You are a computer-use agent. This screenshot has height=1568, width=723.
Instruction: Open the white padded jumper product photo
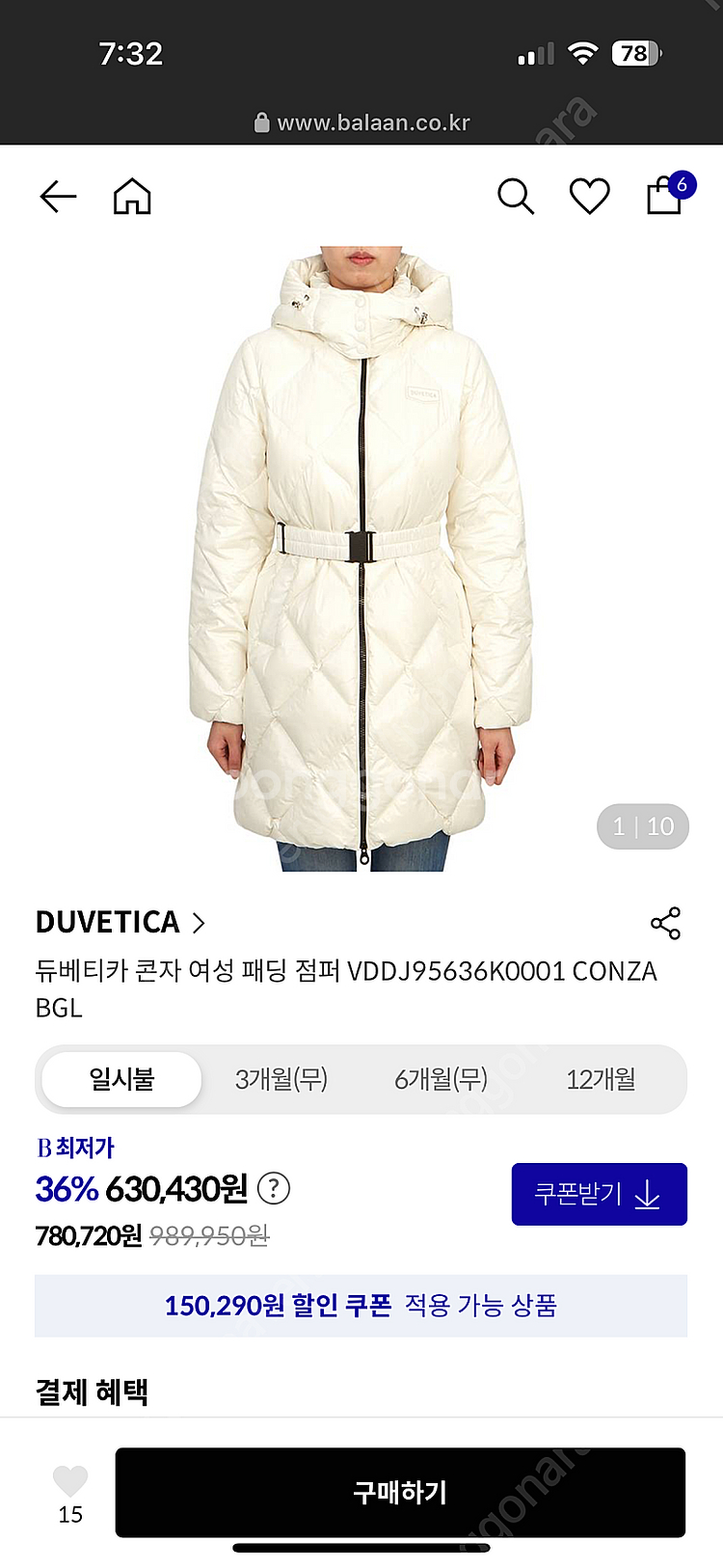[361, 559]
